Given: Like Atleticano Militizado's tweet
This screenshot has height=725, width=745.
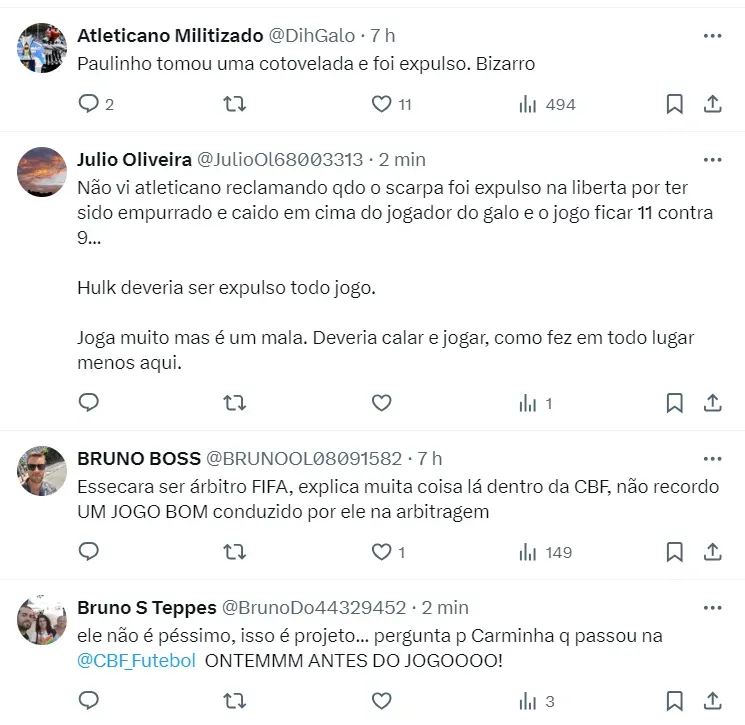Looking at the screenshot, I should [x=381, y=104].
